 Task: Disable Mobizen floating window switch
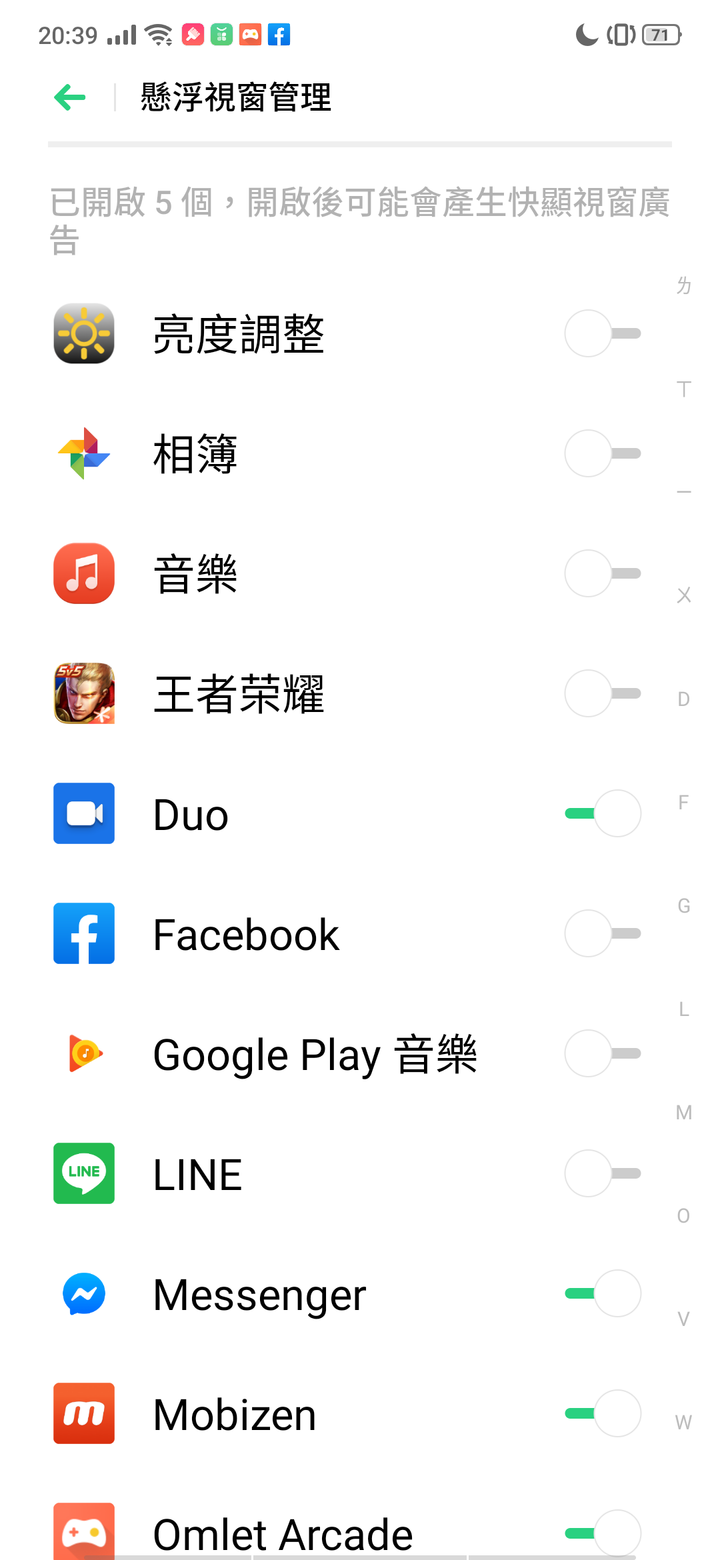click(x=602, y=1414)
